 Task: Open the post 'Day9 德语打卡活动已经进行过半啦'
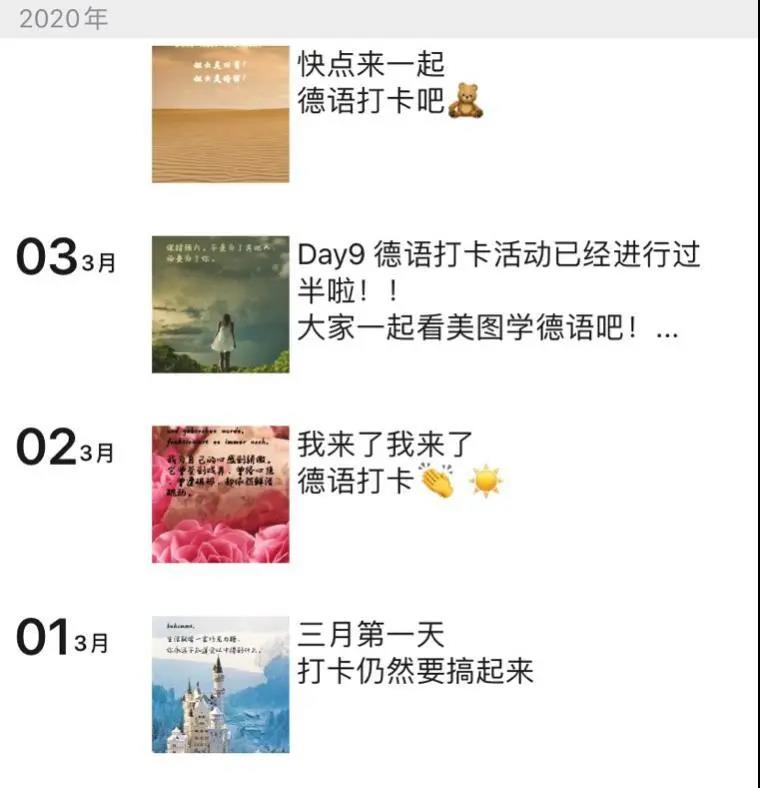pyautogui.click(x=498, y=292)
